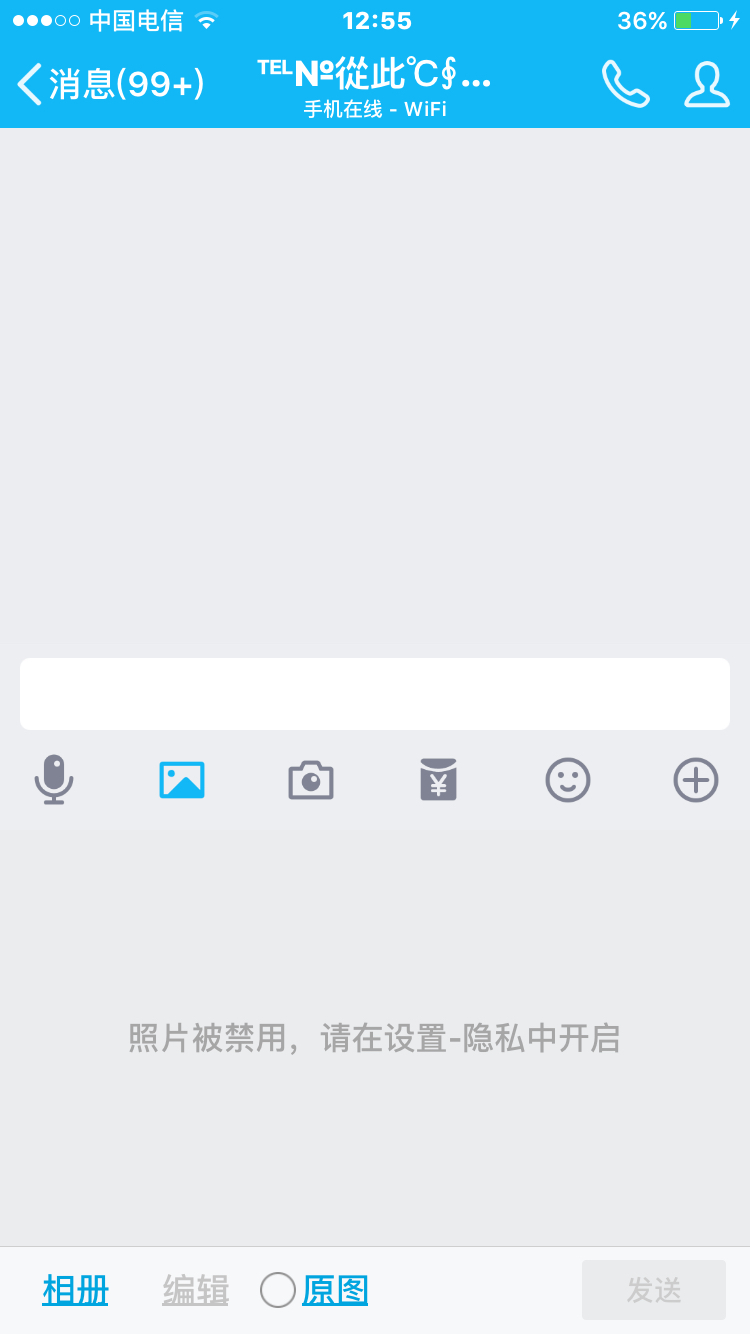
Task: Enable the 原图 full image toggle
Action: 336,1290
